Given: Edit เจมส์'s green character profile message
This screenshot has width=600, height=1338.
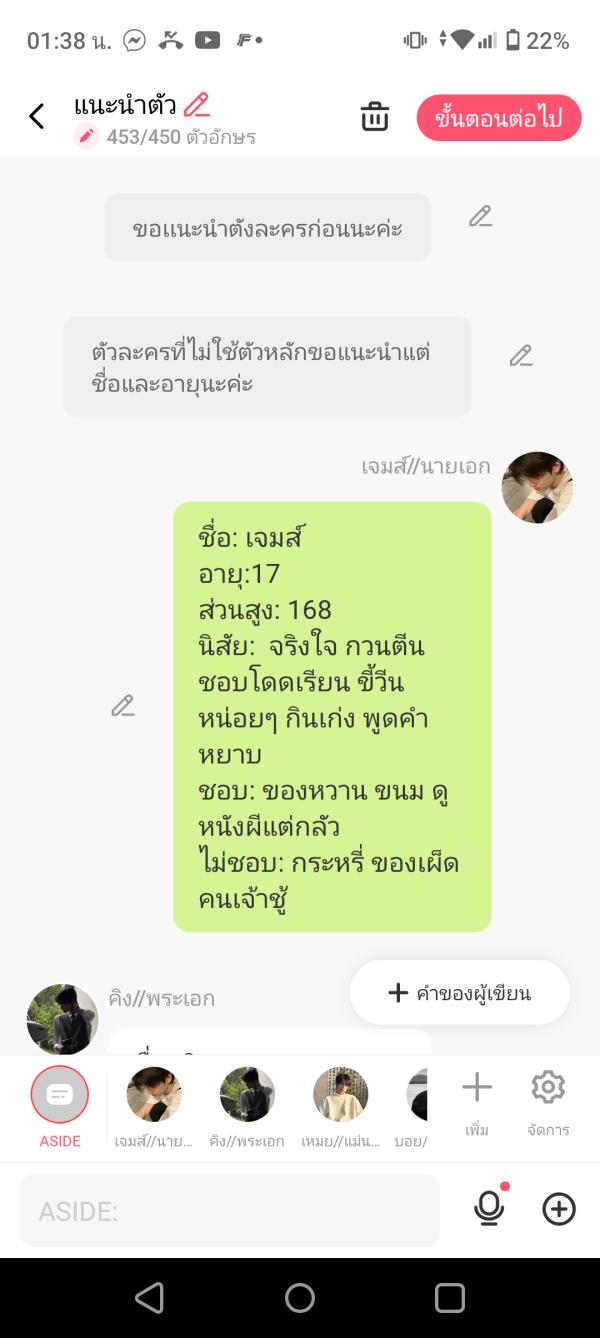Looking at the screenshot, I should click(123, 706).
